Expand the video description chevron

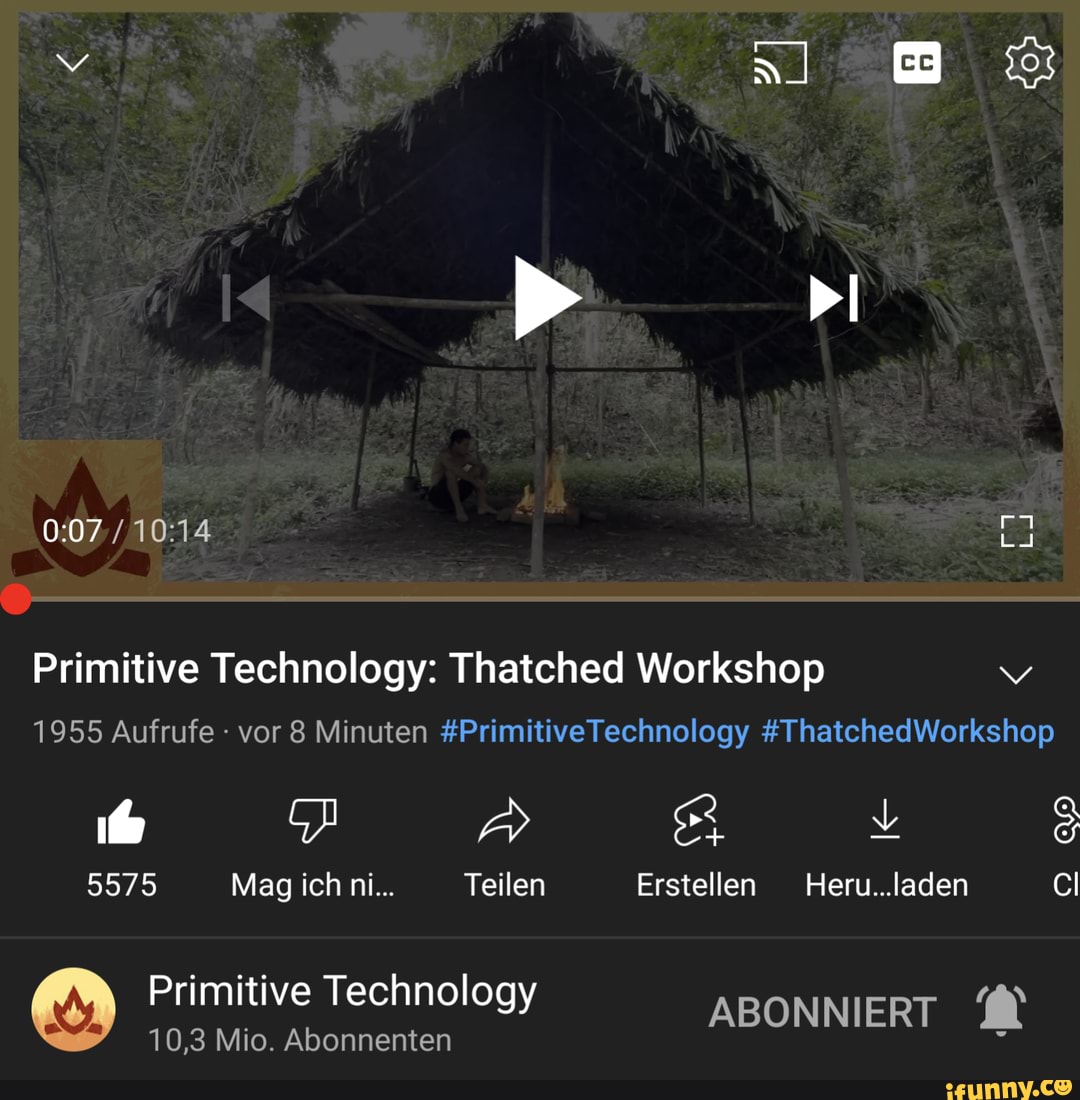tap(1017, 675)
